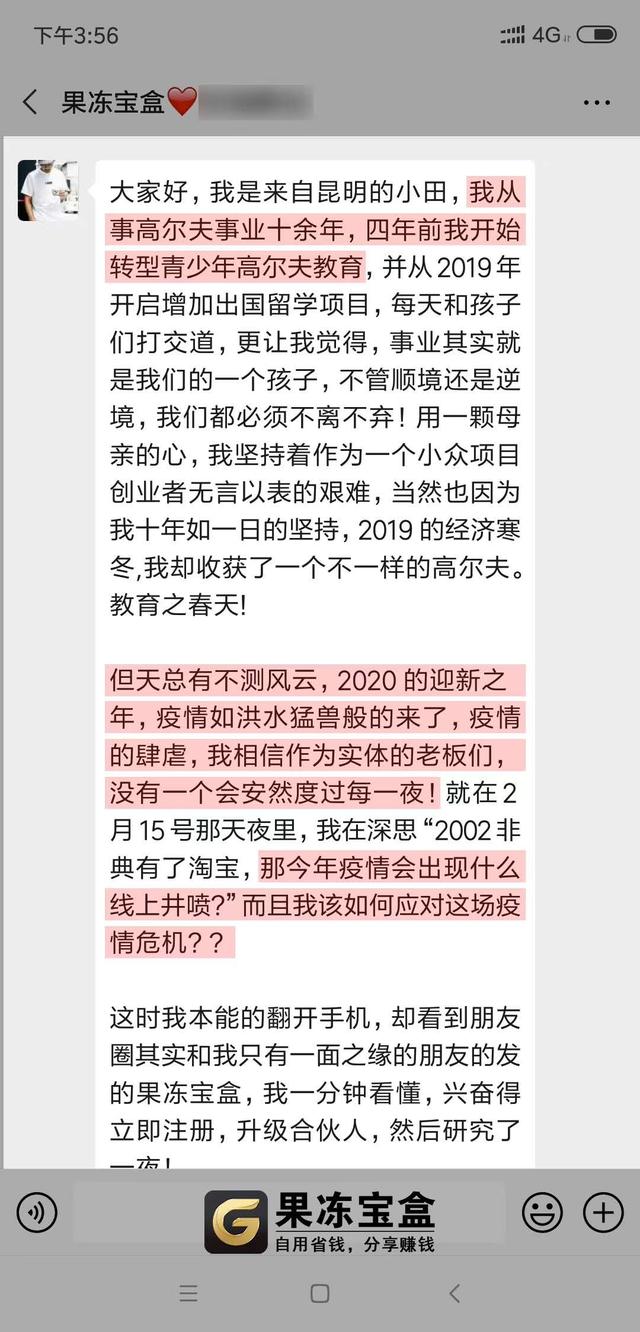Open the message sender's avatar
The width and height of the screenshot is (640, 1332).
(x=47, y=190)
